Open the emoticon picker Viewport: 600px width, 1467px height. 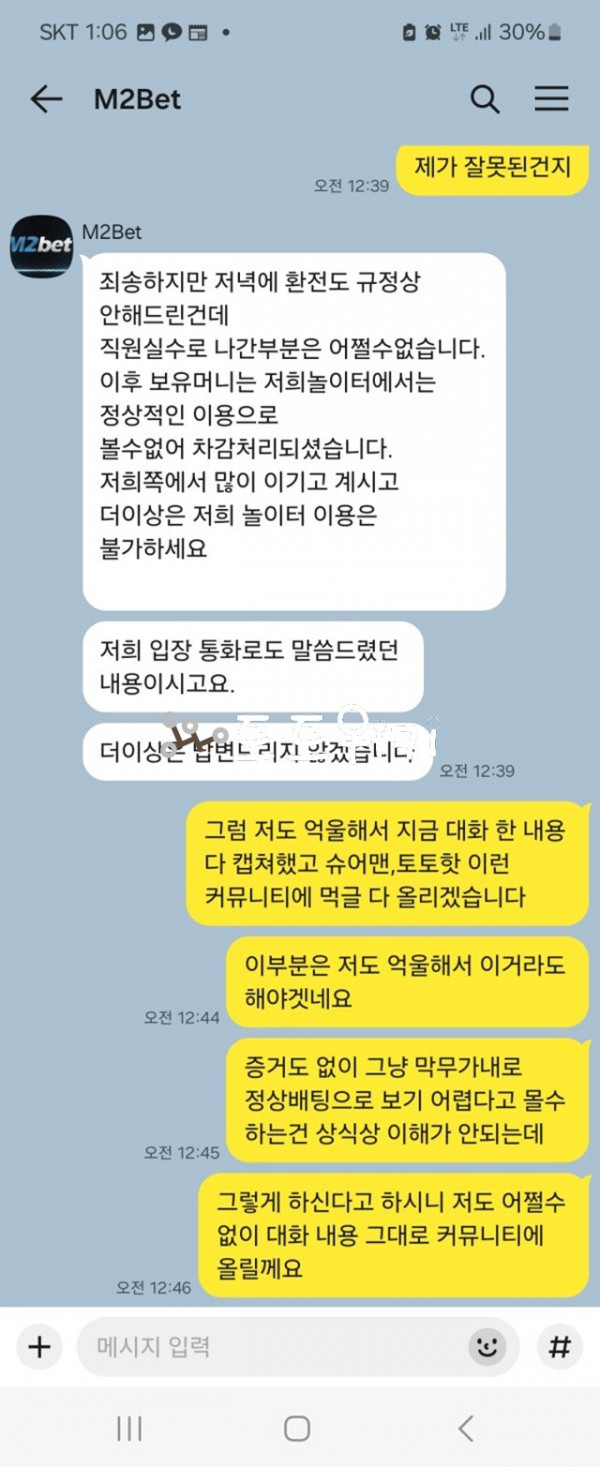[487, 1346]
